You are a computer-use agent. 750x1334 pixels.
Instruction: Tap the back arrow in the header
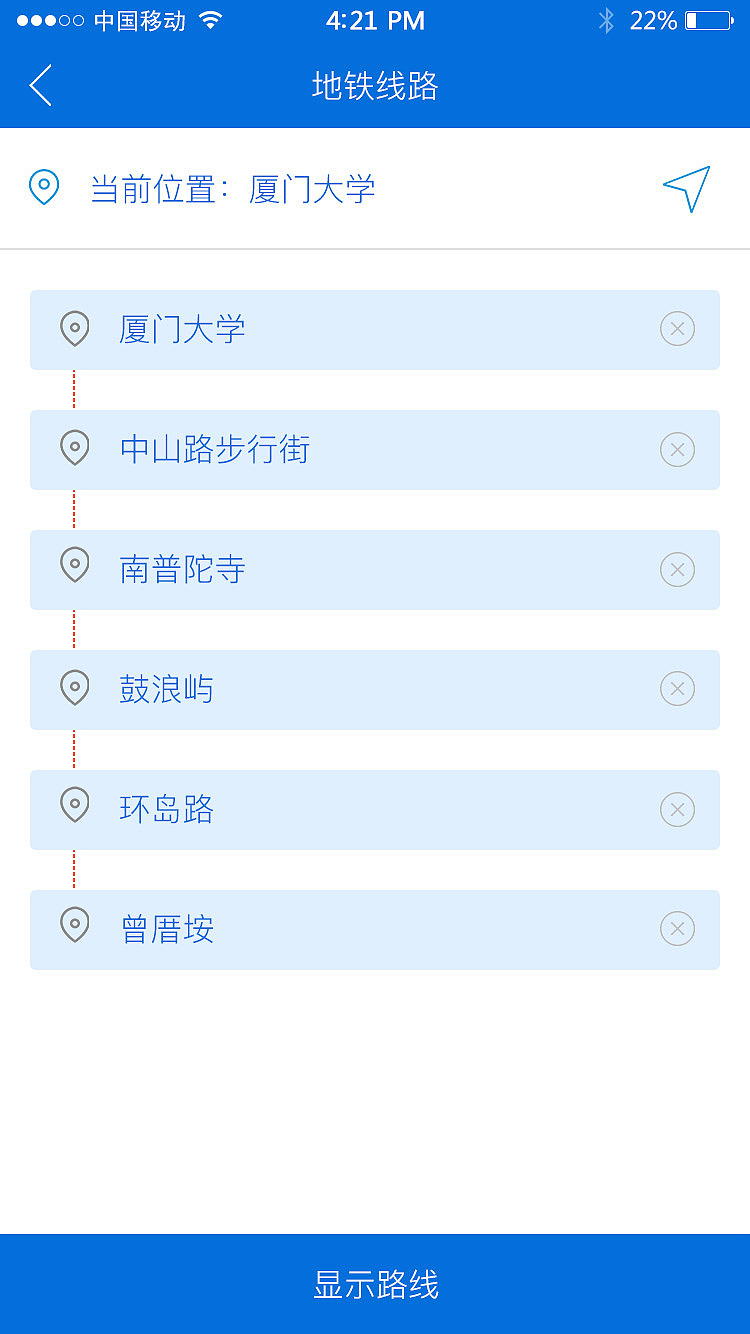tap(39, 86)
